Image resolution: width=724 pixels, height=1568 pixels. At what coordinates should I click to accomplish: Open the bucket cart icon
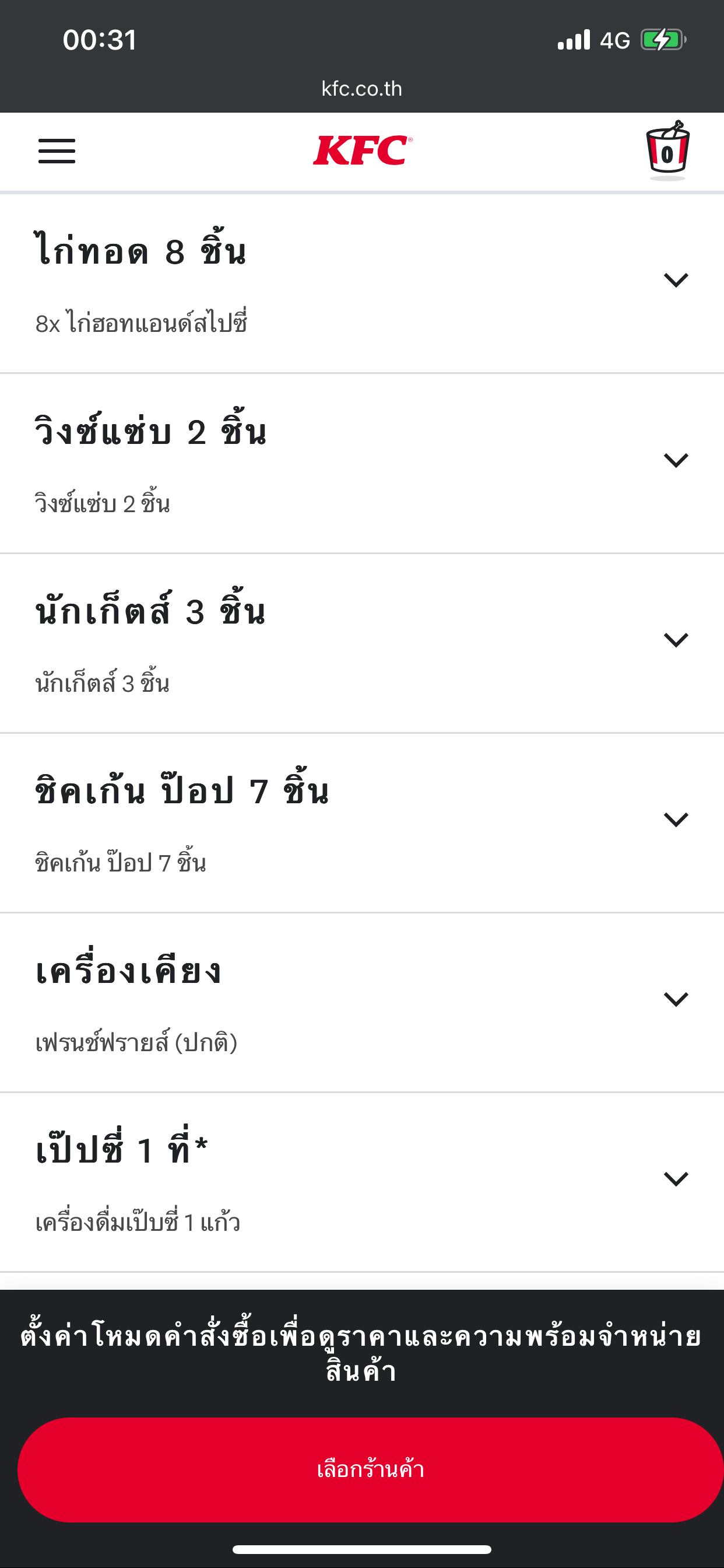point(667,150)
